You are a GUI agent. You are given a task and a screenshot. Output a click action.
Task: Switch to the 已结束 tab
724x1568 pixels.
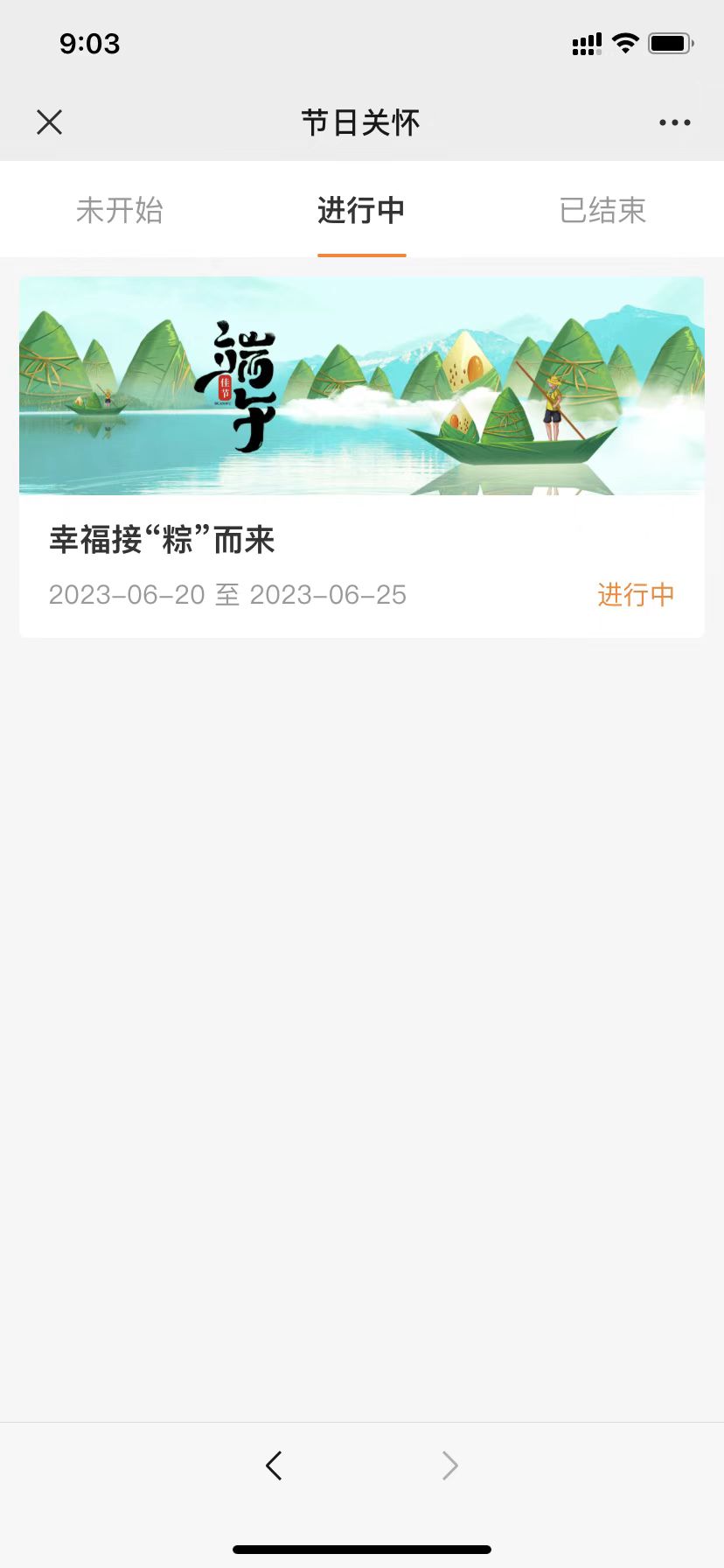point(602,211)
